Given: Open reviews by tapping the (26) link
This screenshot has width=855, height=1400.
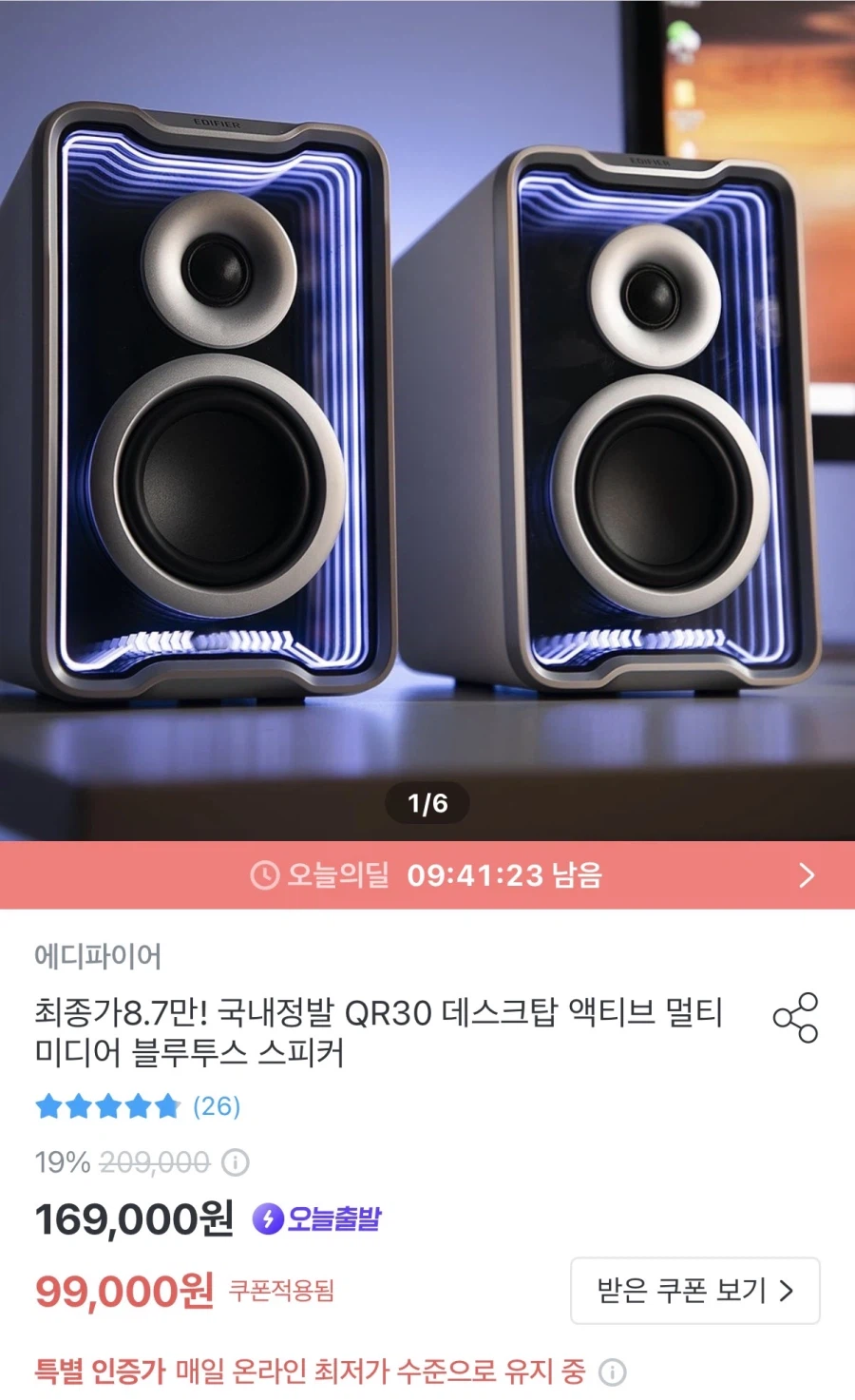Looking at the screenshot, I should click(x=217, y=1106).
